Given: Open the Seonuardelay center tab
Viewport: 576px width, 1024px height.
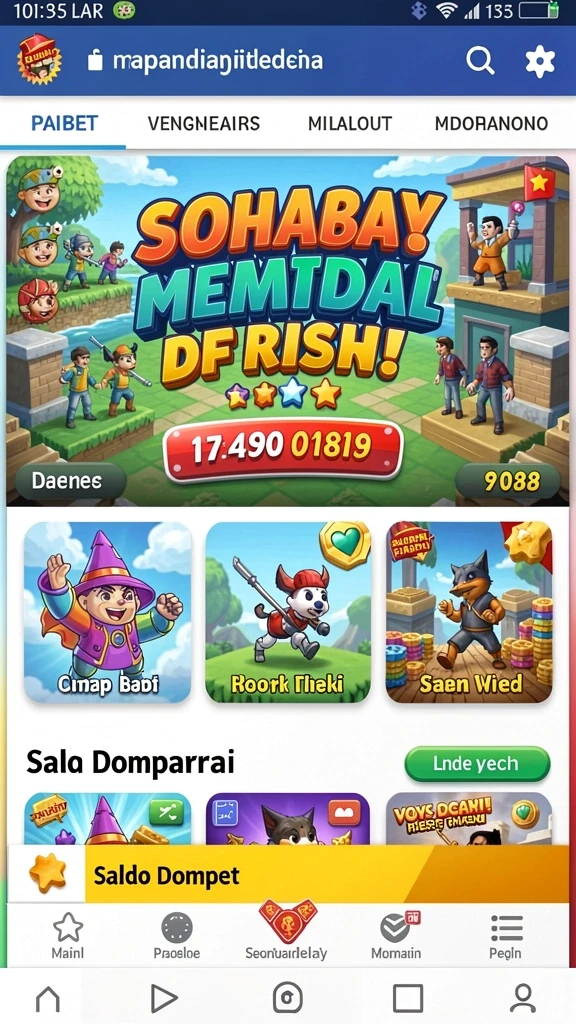Looking at the screenshot, I should click(x=287, y=932).
